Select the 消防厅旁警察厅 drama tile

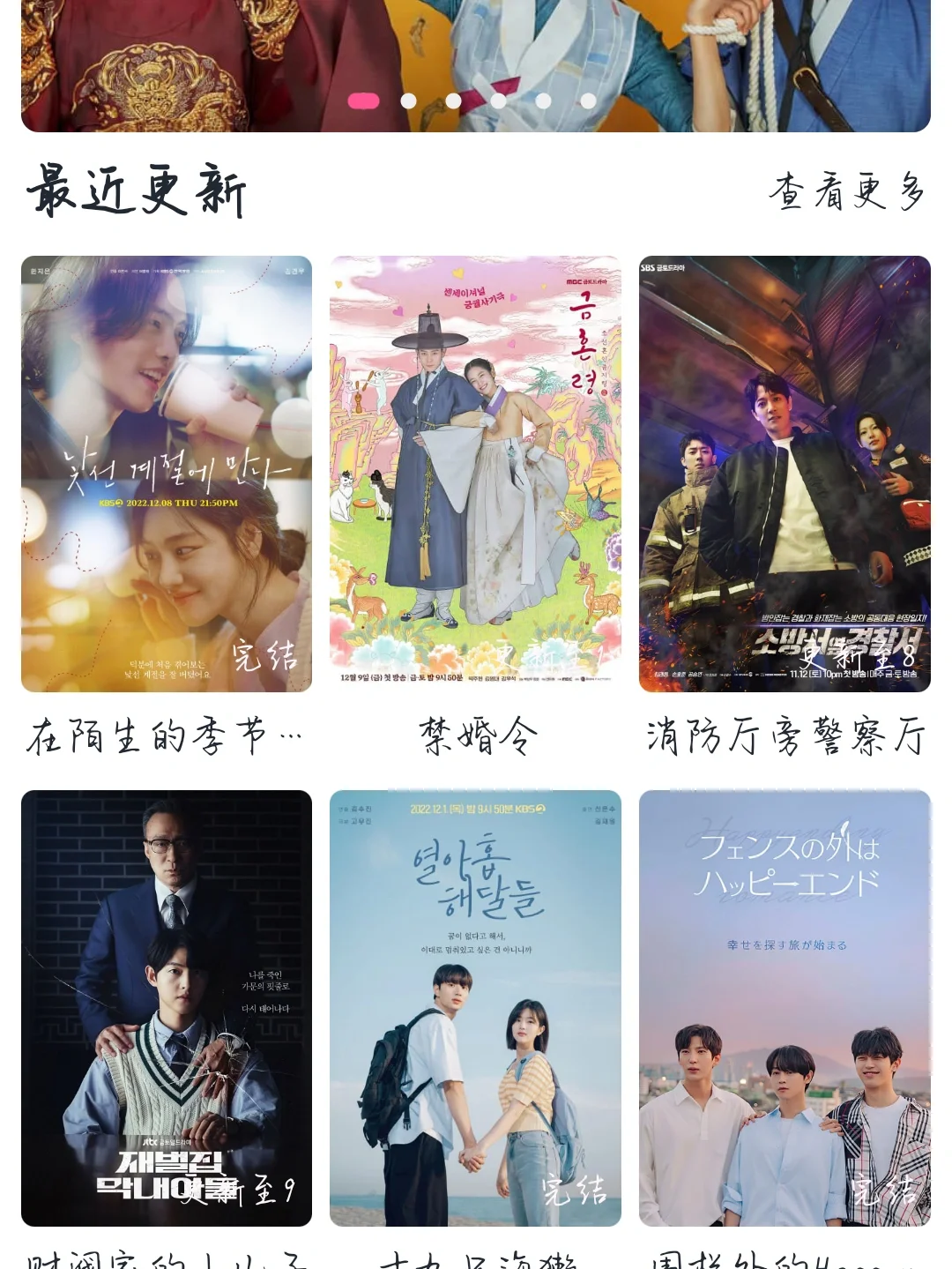(x=785, y=474)
